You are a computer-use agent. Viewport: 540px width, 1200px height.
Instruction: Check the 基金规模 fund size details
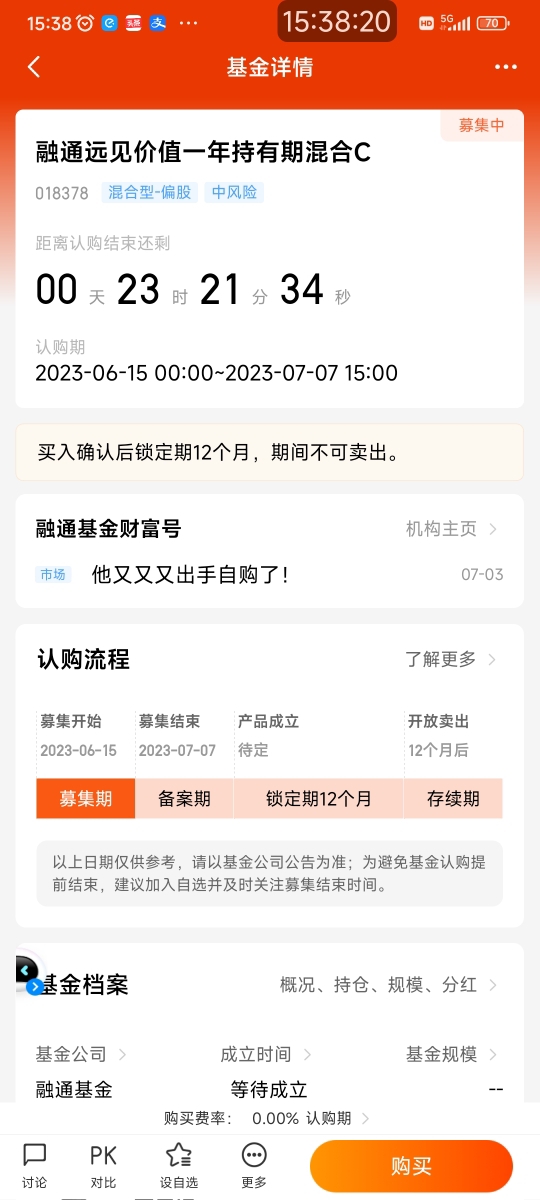pyautogui.click(x=452, y=1054)
